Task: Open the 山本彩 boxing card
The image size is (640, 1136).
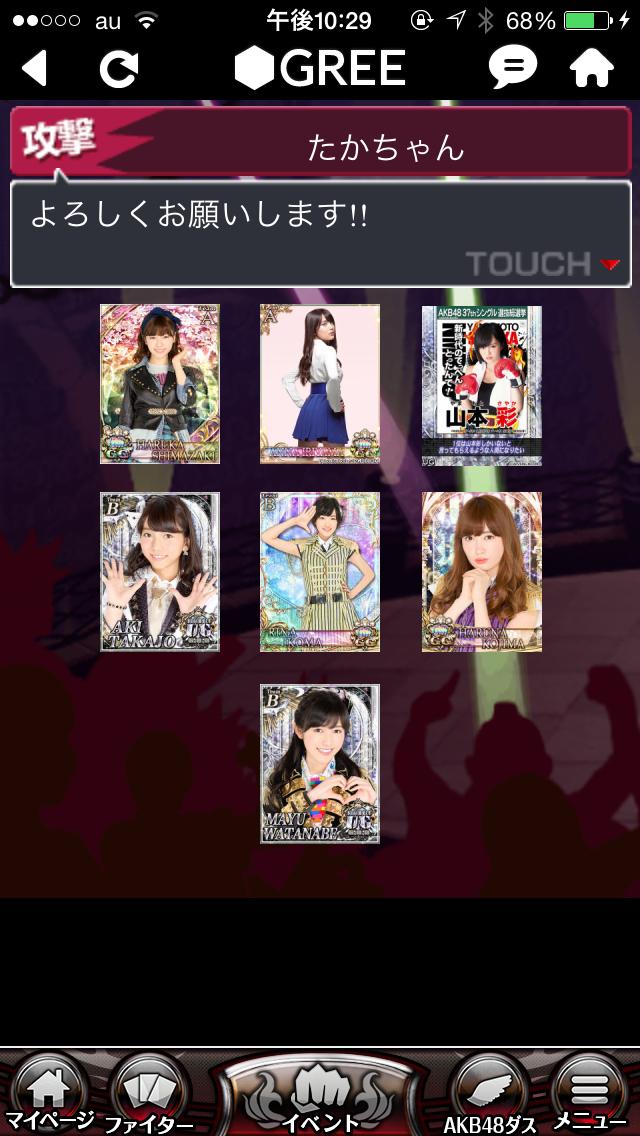Action: pos(481,385)
